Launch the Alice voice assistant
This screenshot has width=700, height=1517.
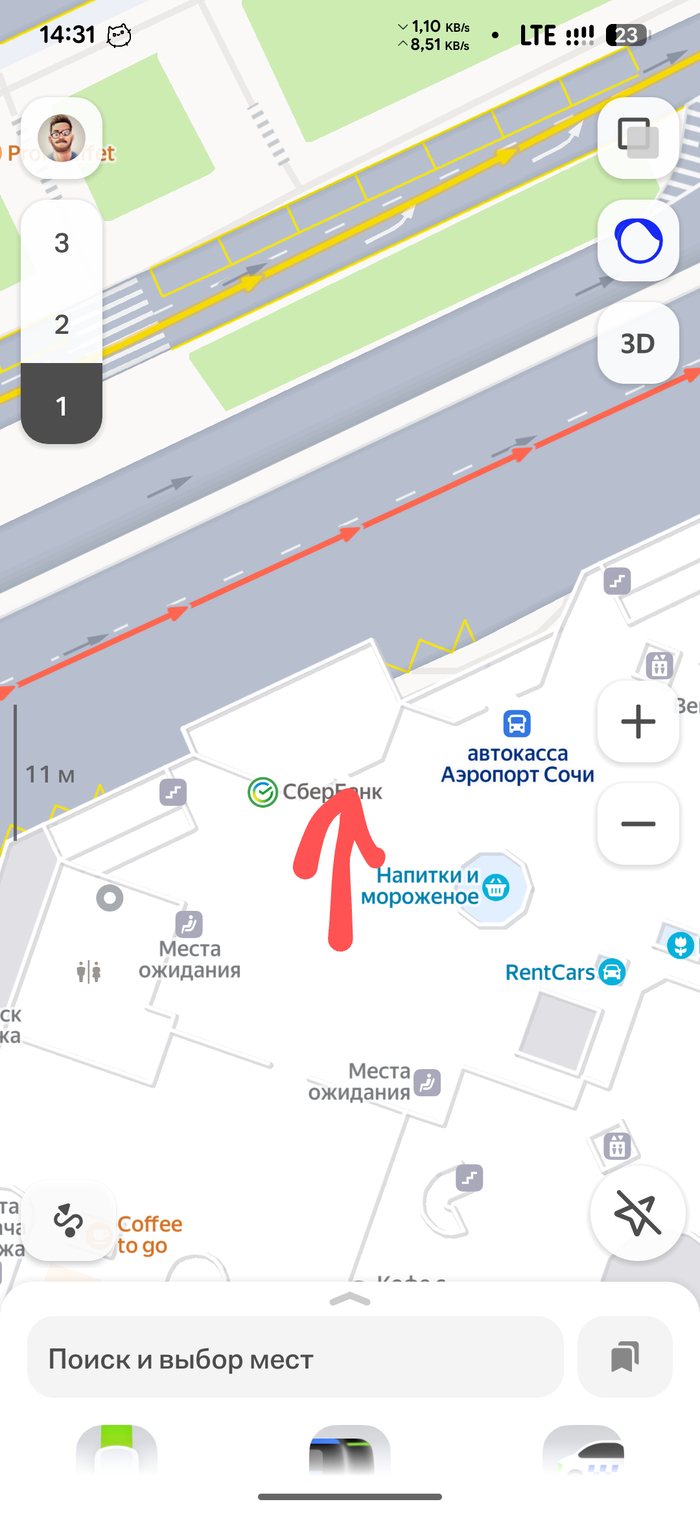pos(638,241)
